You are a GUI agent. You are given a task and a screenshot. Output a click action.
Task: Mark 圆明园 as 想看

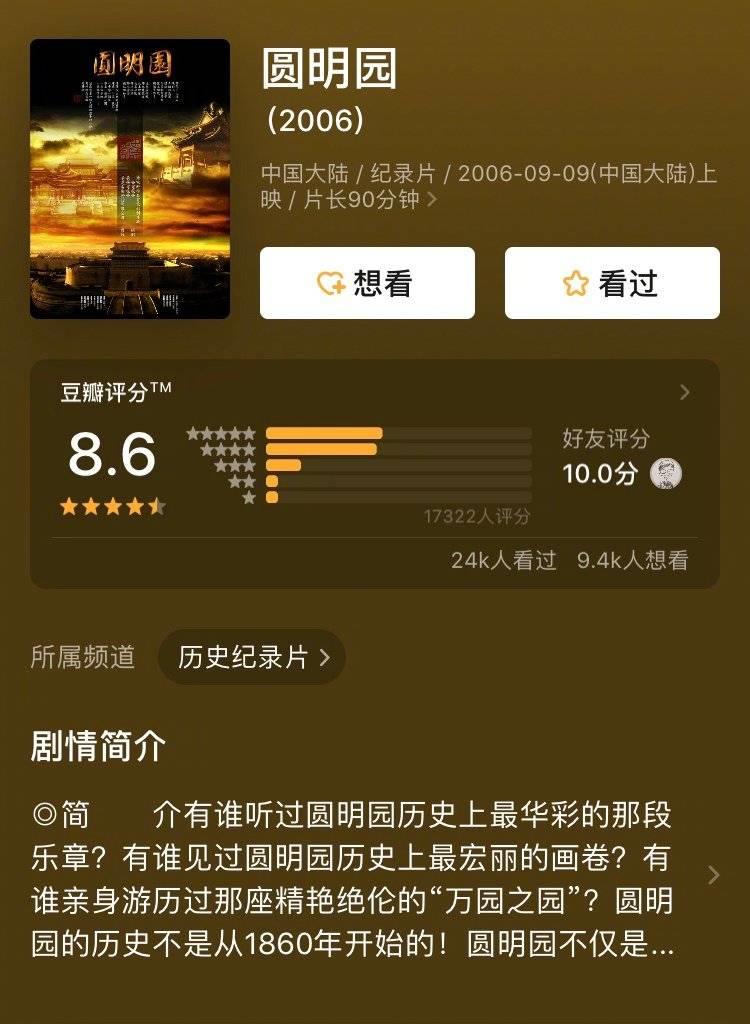click(x=367, y=283)
